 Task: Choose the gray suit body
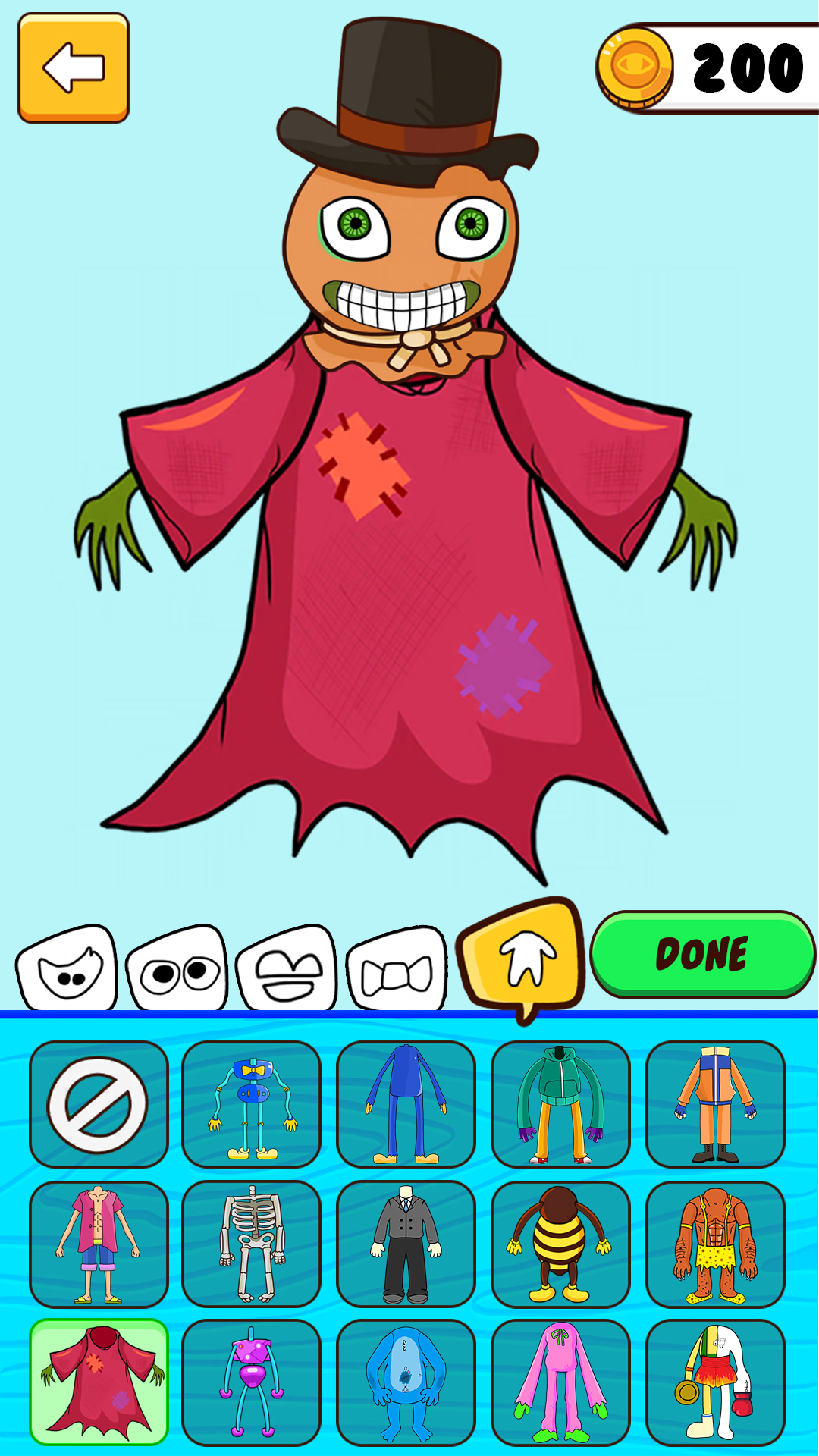tap(406, 1244)
